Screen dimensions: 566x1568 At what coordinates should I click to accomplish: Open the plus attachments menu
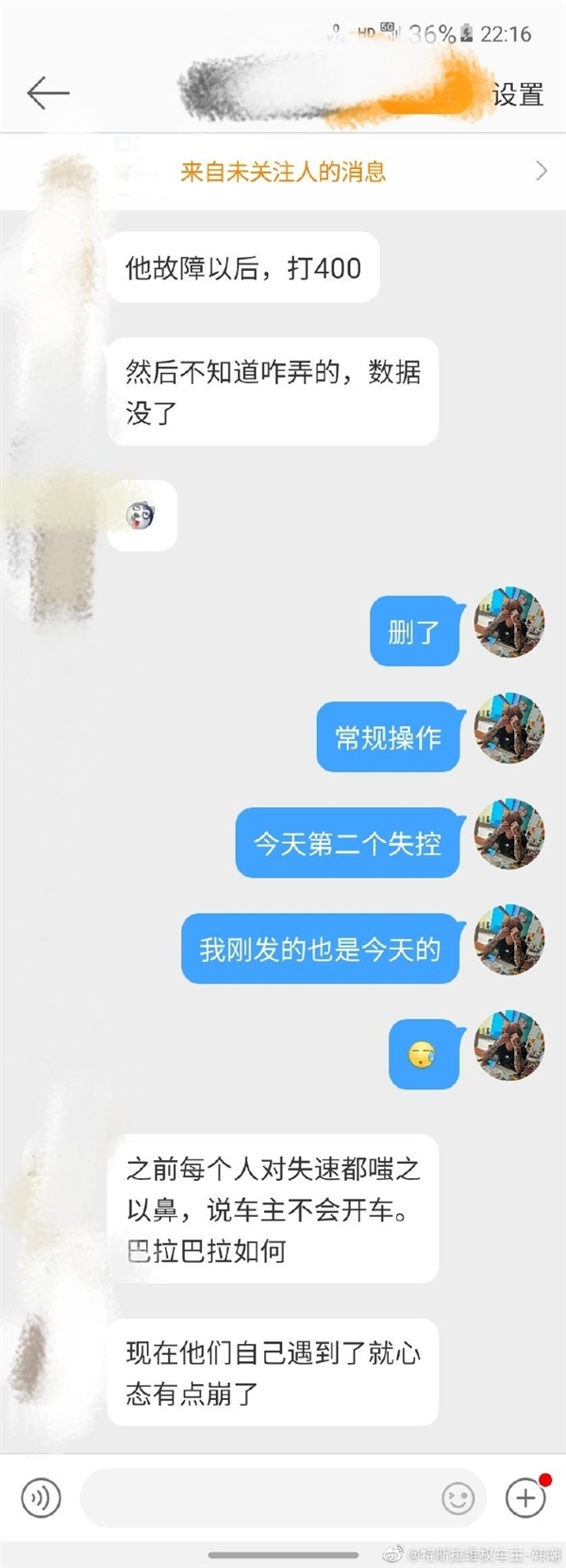pyautogui.click(x=525, y=1497)
